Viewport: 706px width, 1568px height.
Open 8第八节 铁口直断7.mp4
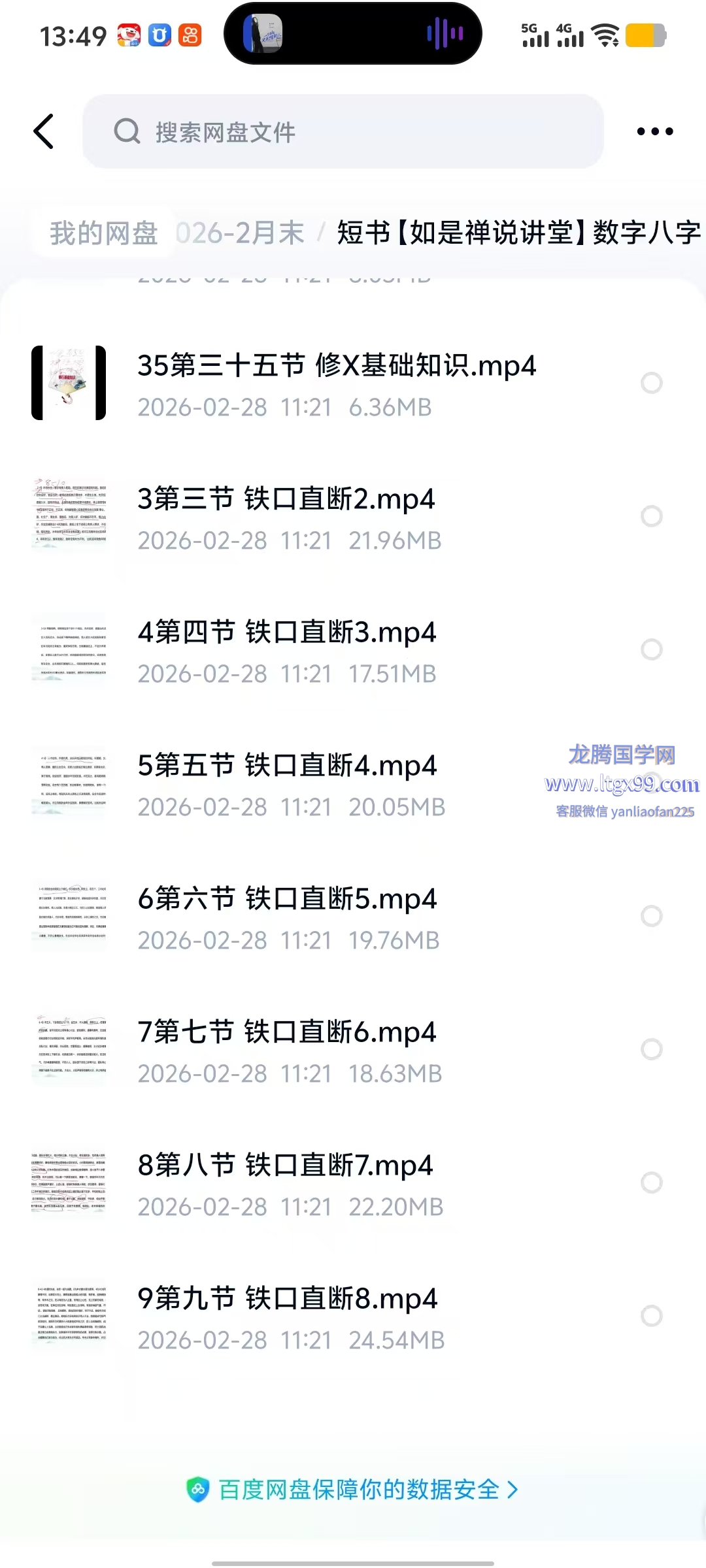[286, 1183]
